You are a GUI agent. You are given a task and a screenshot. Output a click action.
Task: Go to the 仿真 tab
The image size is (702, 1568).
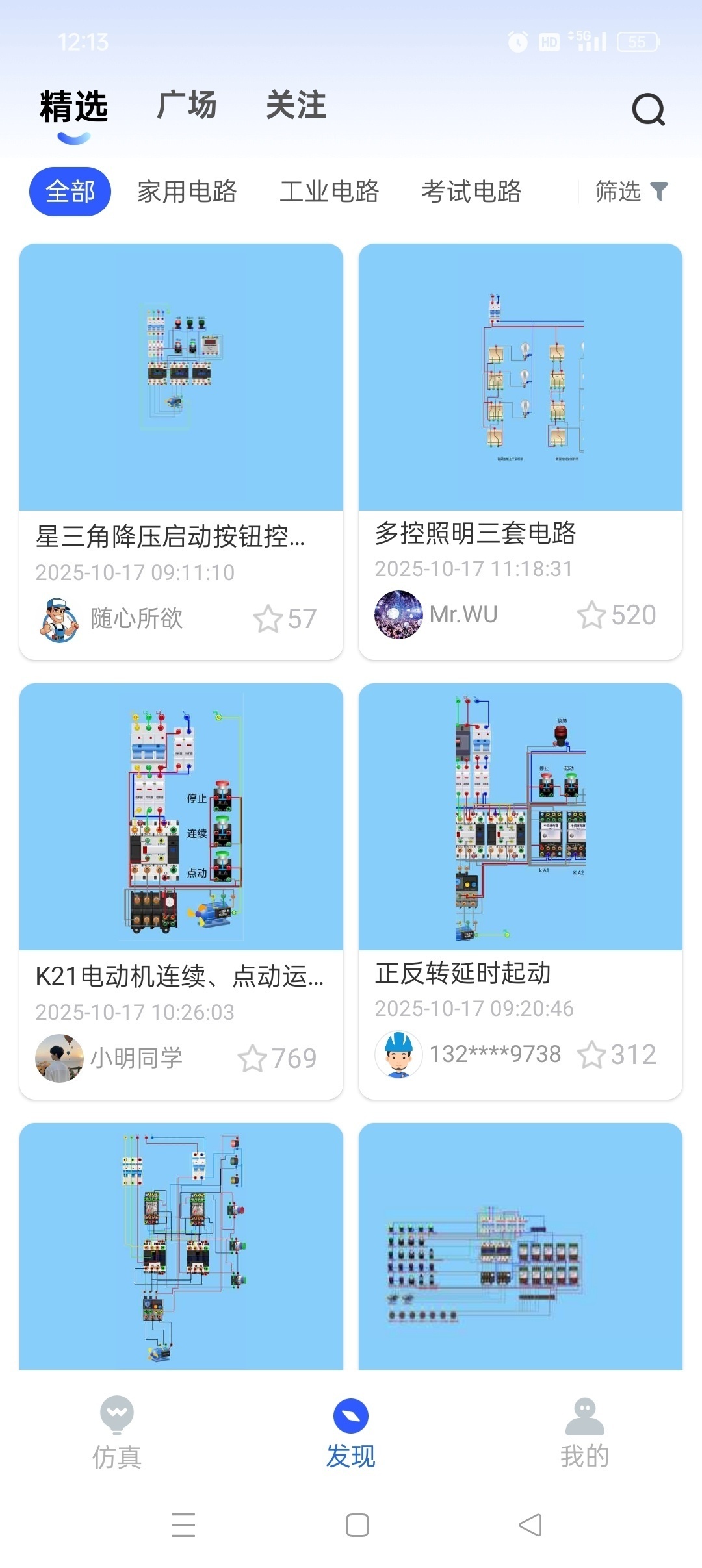pos(117,1433)
